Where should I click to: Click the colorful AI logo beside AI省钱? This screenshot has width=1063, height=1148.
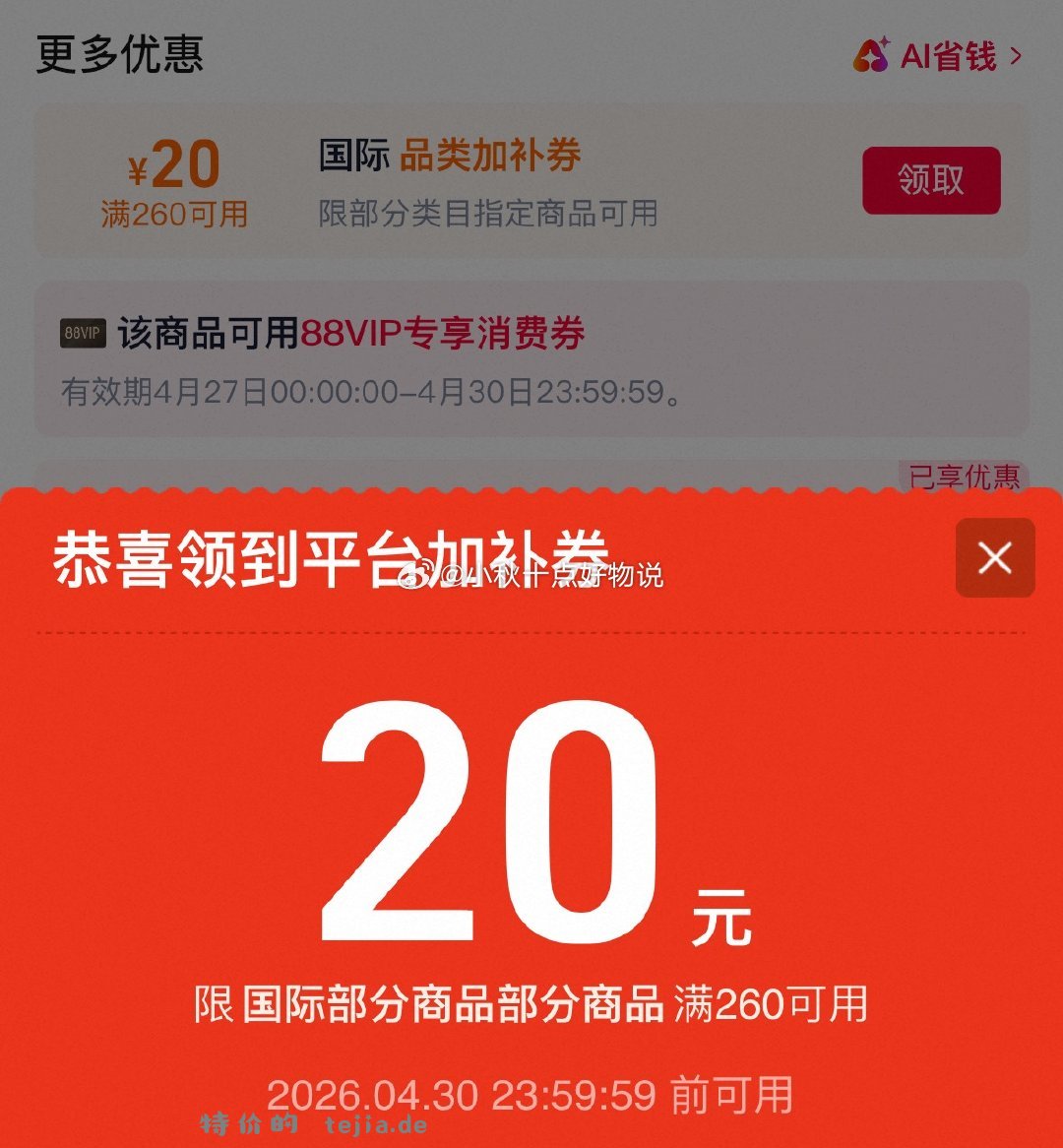coord(874,56)
